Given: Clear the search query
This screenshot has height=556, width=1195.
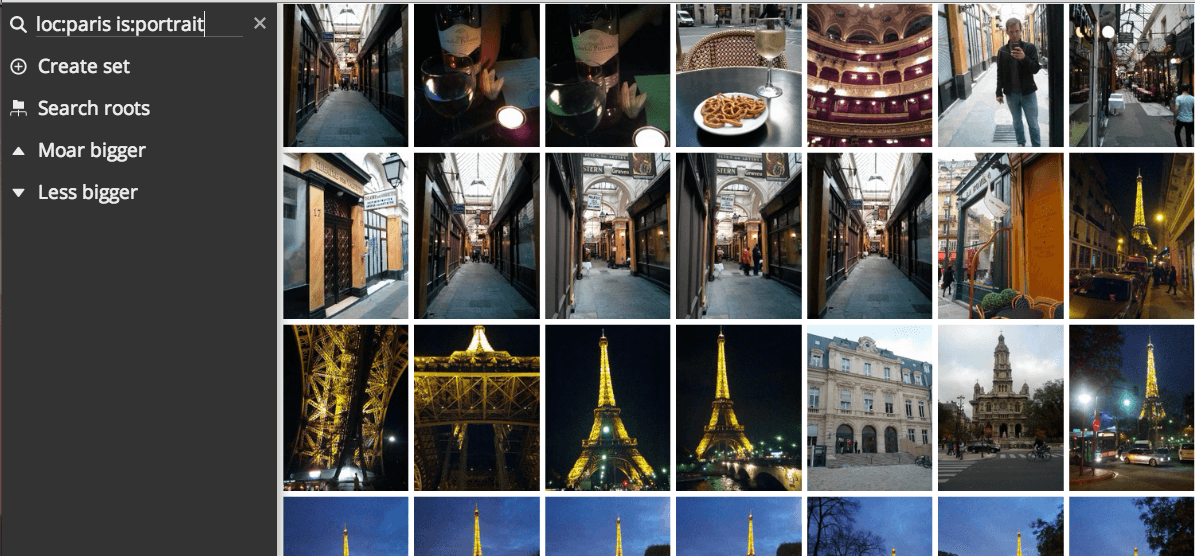Looking at the screenshot, I should [260, 23].
